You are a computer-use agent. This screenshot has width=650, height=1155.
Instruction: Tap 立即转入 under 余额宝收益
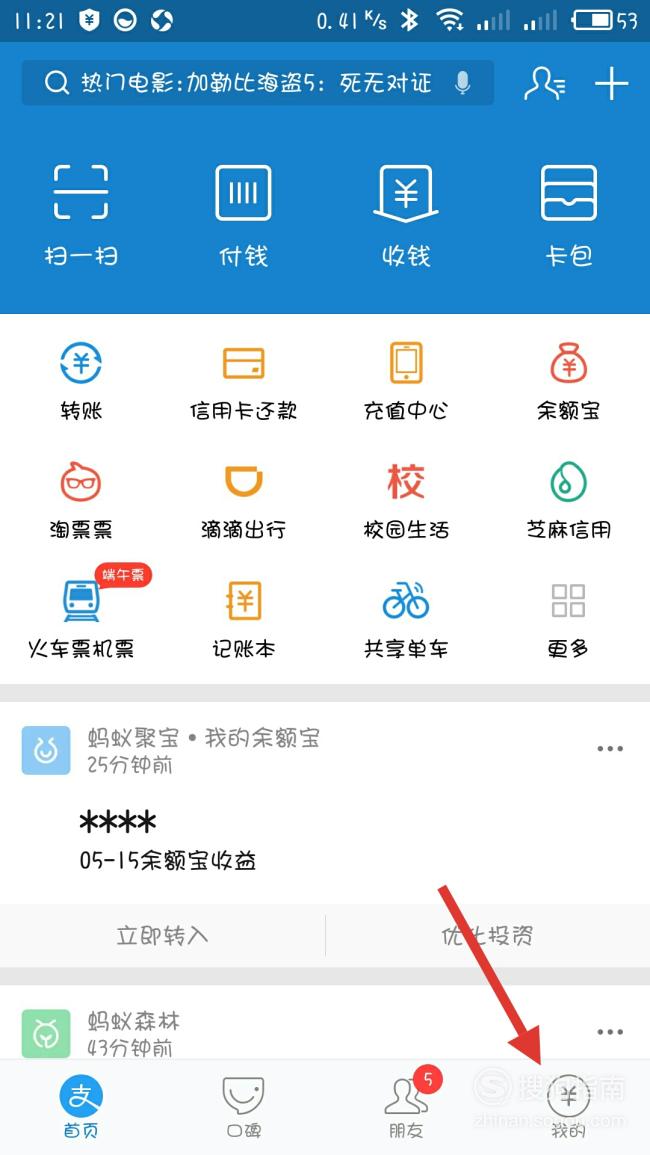tap(162, 935)
